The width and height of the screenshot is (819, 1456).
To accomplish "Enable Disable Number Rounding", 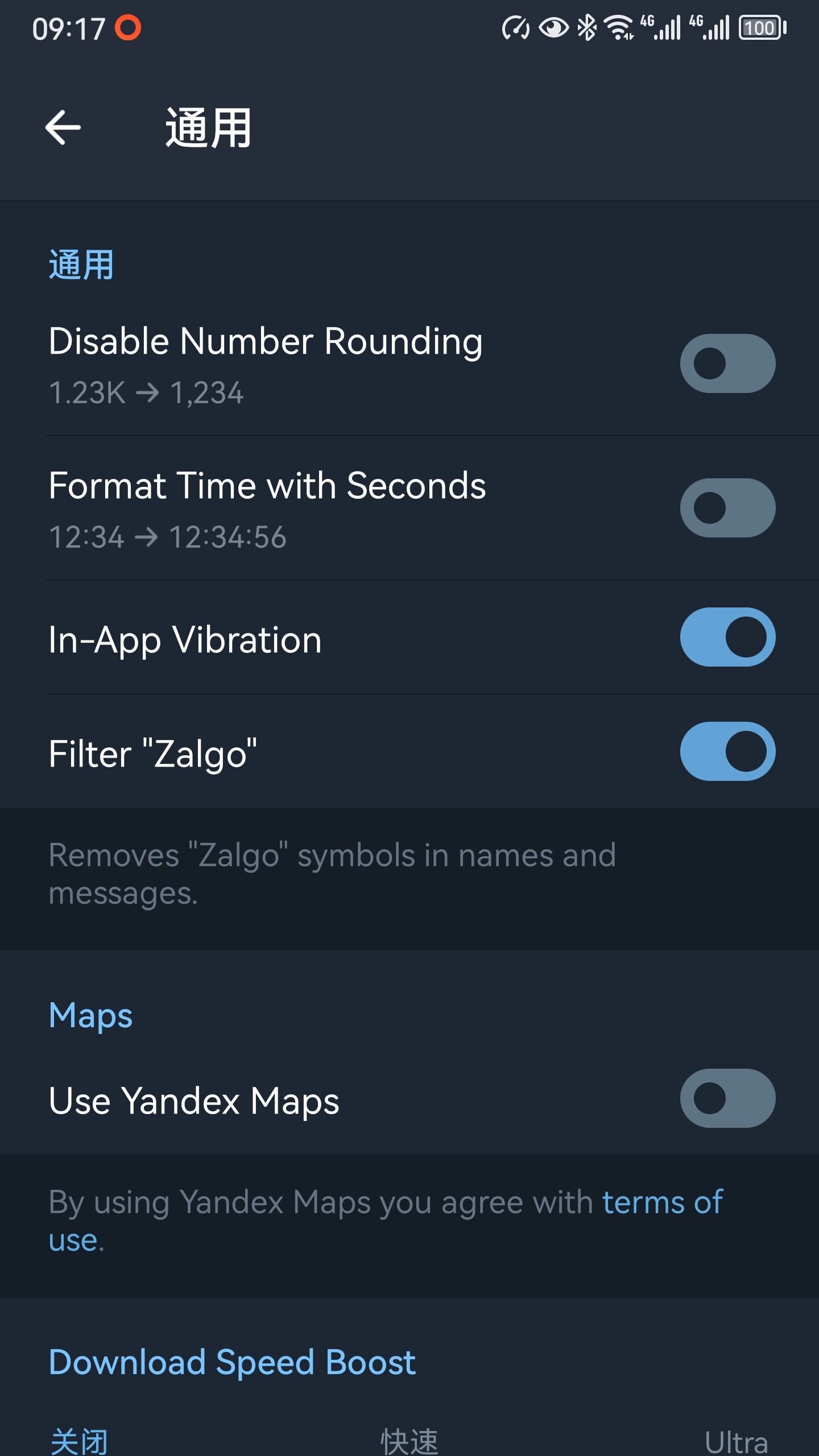I will click(727, 363).
